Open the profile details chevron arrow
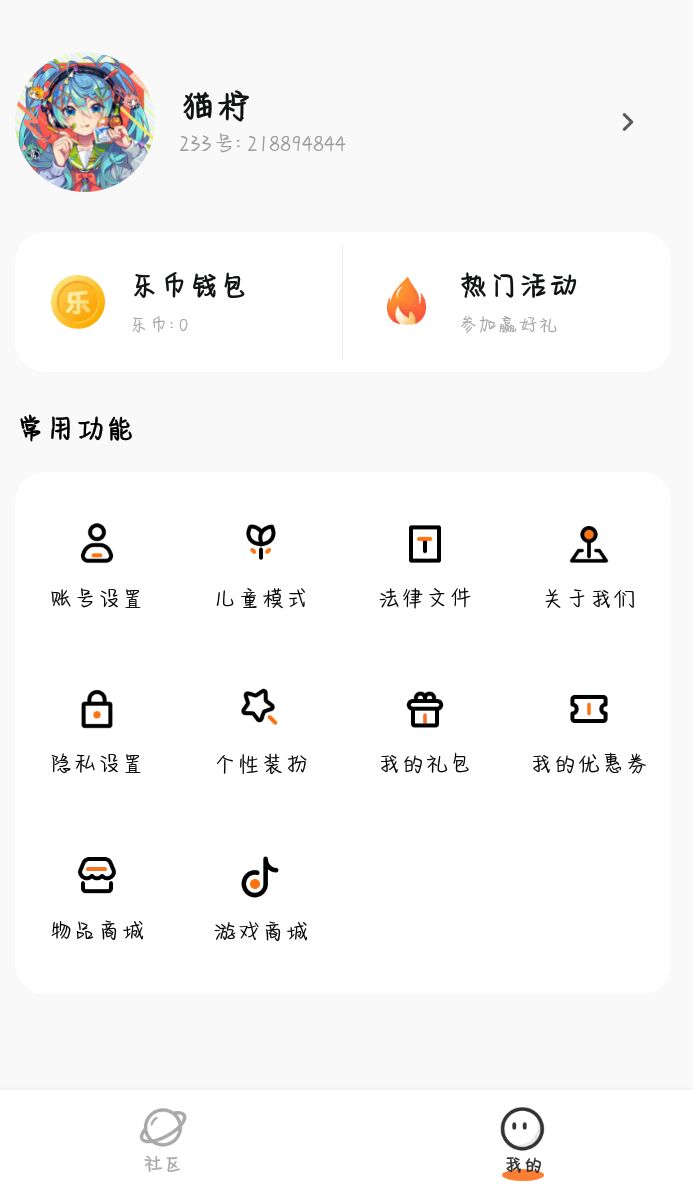This screenshot has height=1201, width=693. 628,122
